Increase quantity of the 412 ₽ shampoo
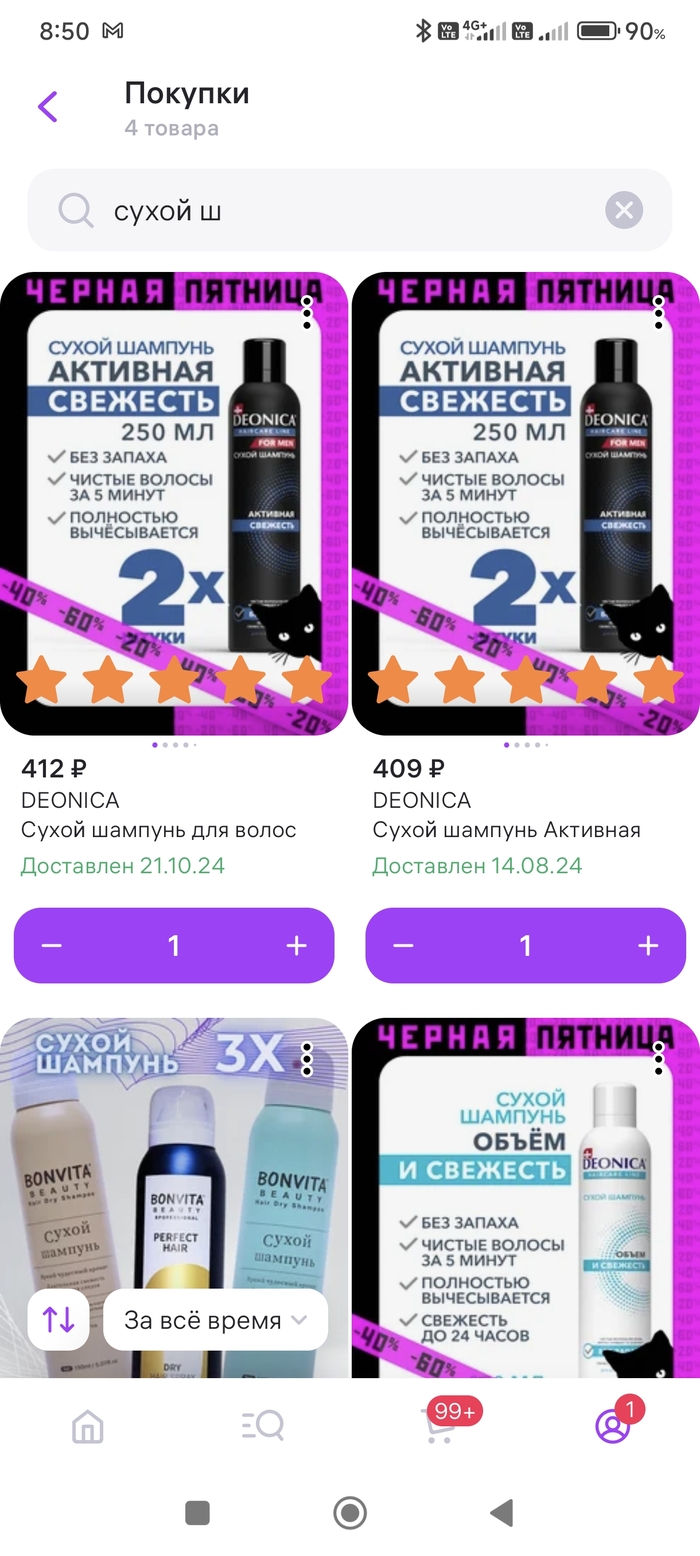The width and height of the screenshot is (700, 1556). coord(296,946)
